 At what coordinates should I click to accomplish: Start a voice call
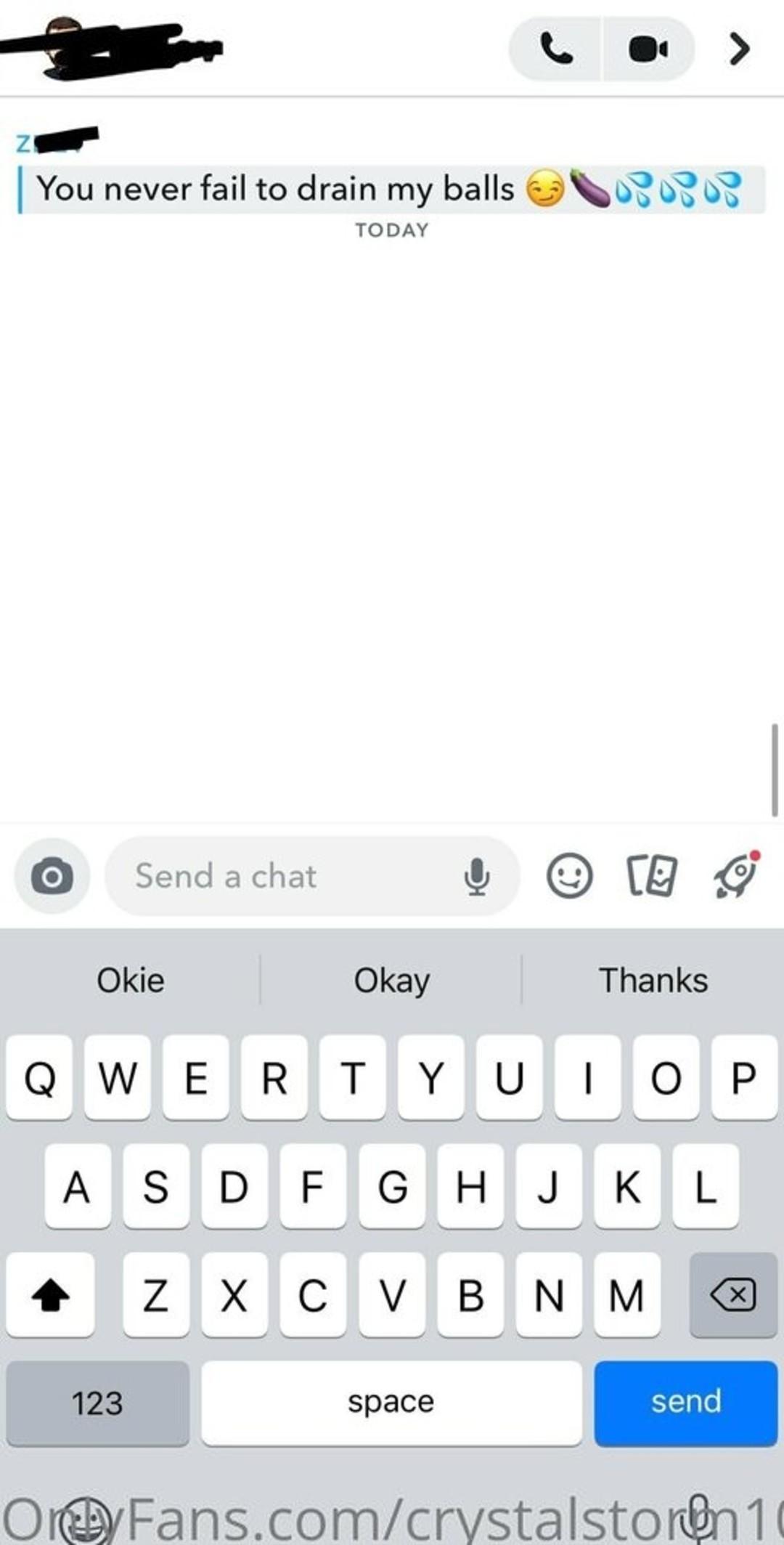pos(556,49)
